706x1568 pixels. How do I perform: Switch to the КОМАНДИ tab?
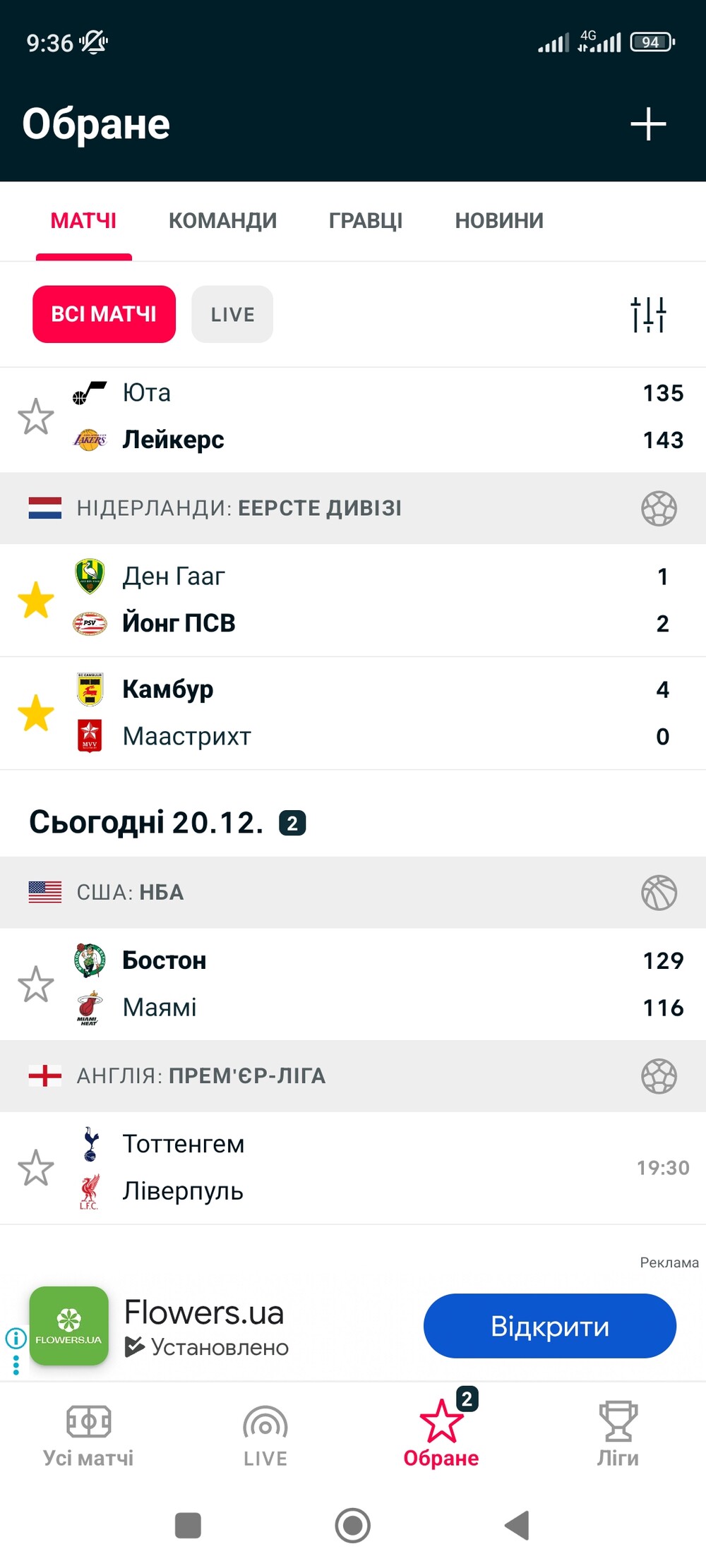point(222,221)
